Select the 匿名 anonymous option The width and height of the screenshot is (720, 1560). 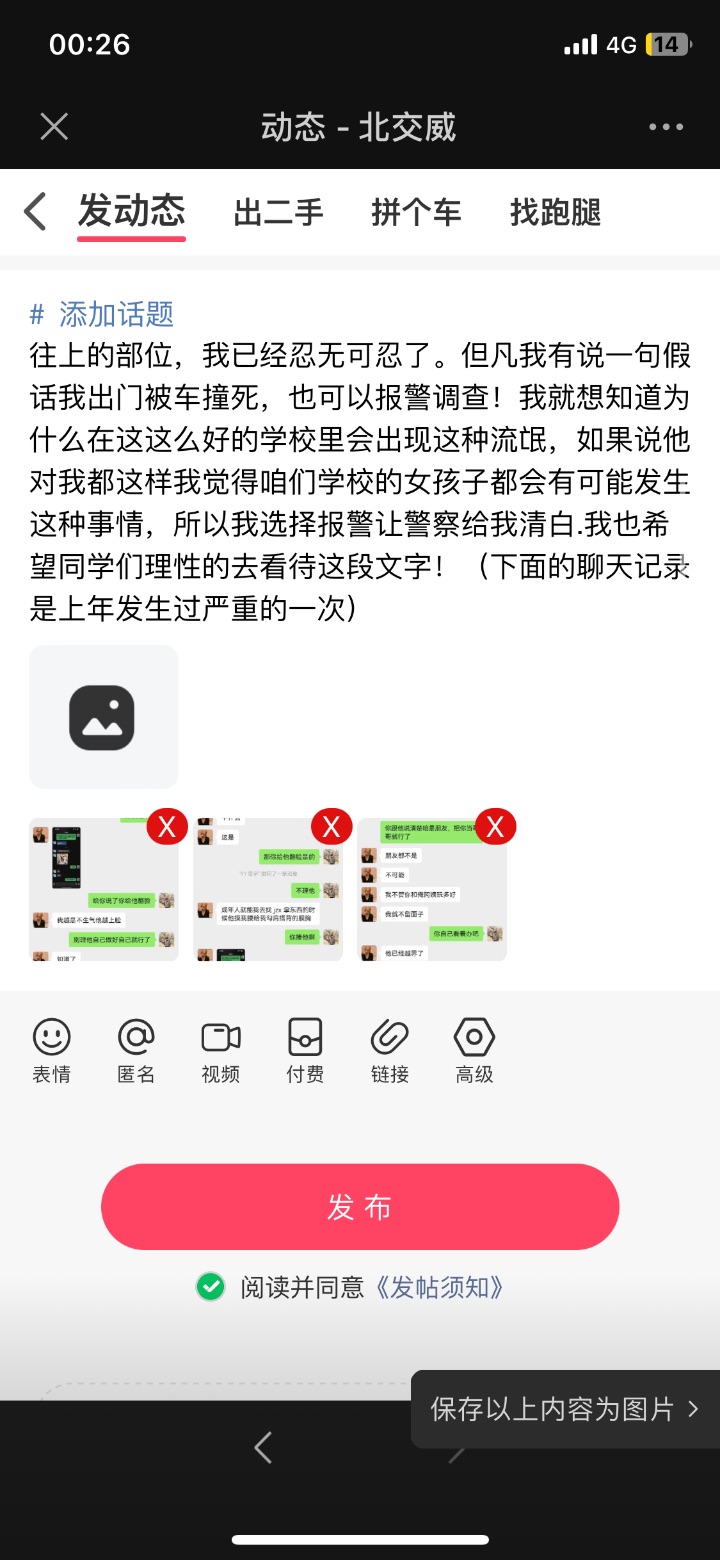[x=136, y=1051]
